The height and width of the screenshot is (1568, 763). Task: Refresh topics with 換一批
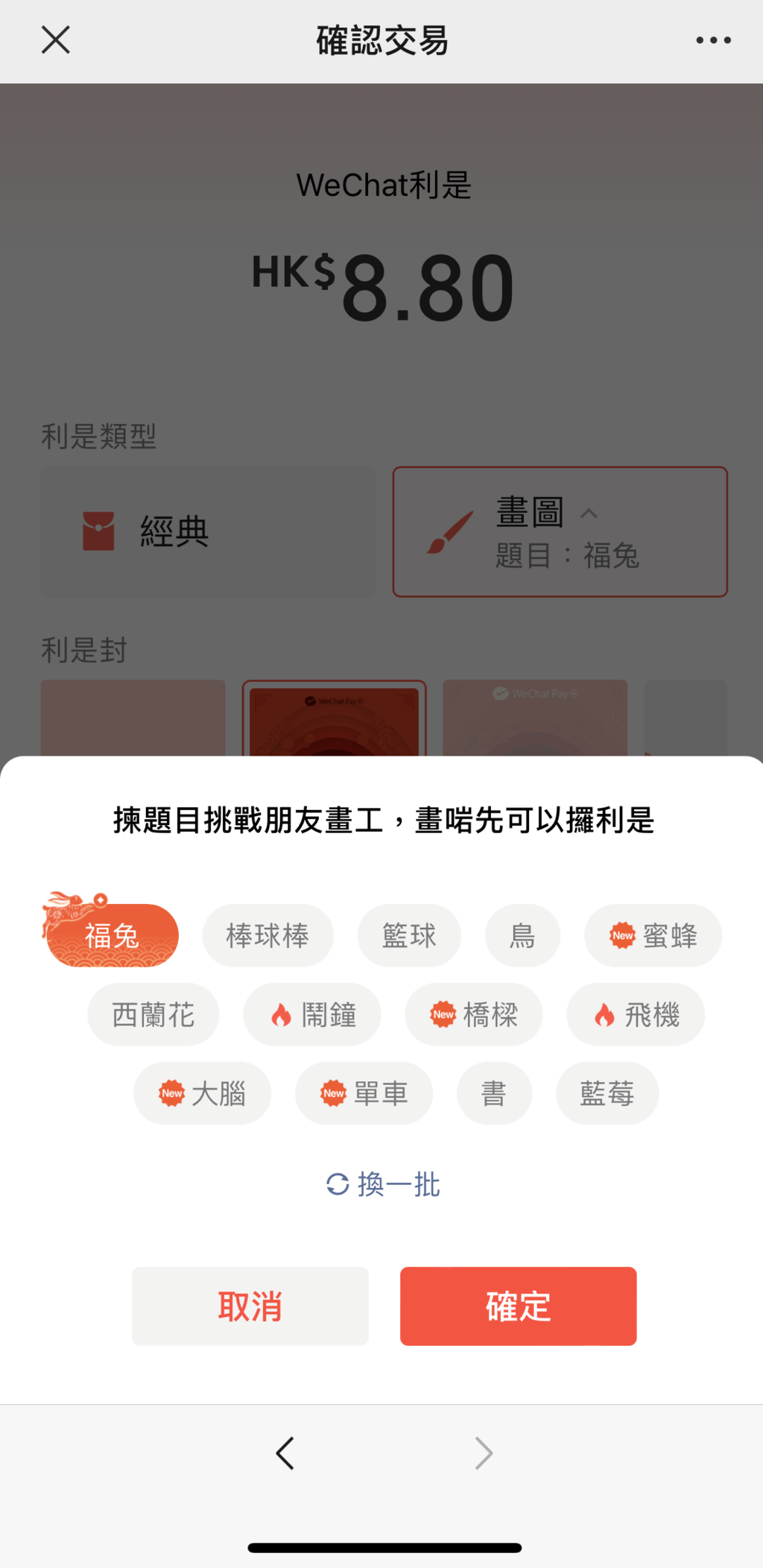[383, 1184]
